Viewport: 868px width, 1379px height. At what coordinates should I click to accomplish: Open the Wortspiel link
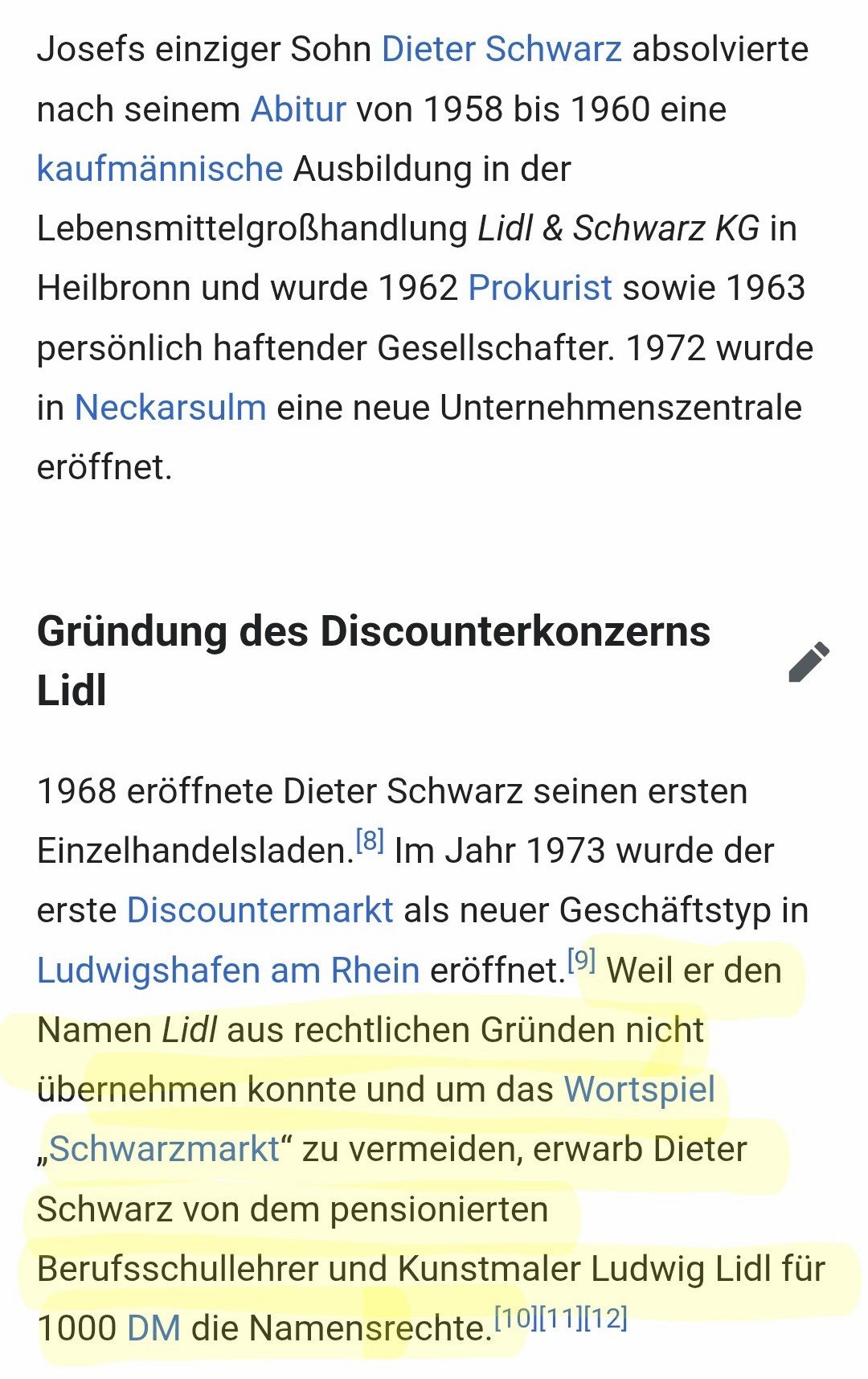tap(640, 1090)
